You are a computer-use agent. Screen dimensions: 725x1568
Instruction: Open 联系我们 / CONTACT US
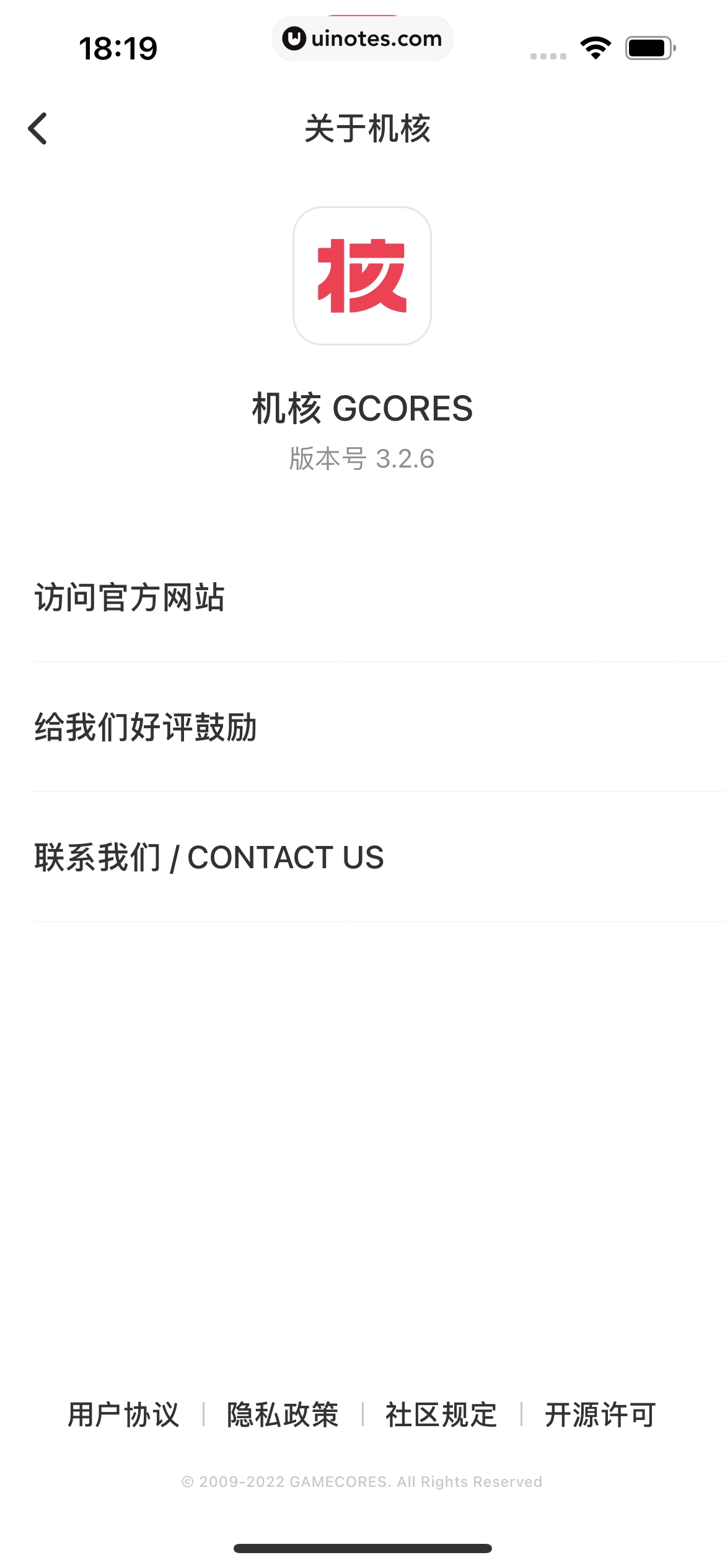coord(209,858)
